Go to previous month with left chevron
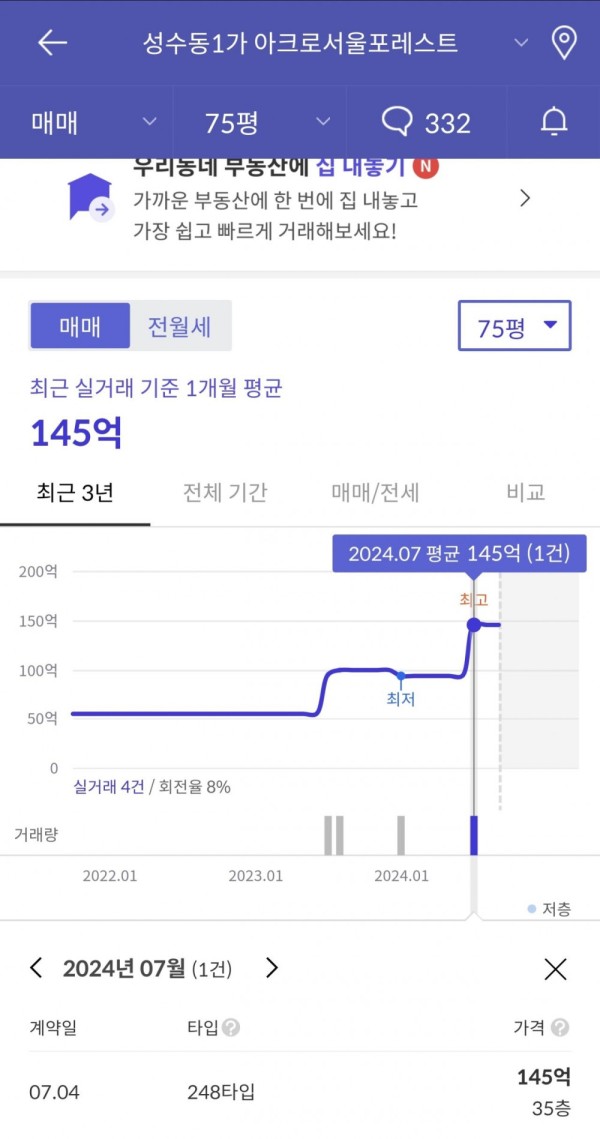Image resolution: width=600 pixels, height=1139 pixels. [36, 968]
